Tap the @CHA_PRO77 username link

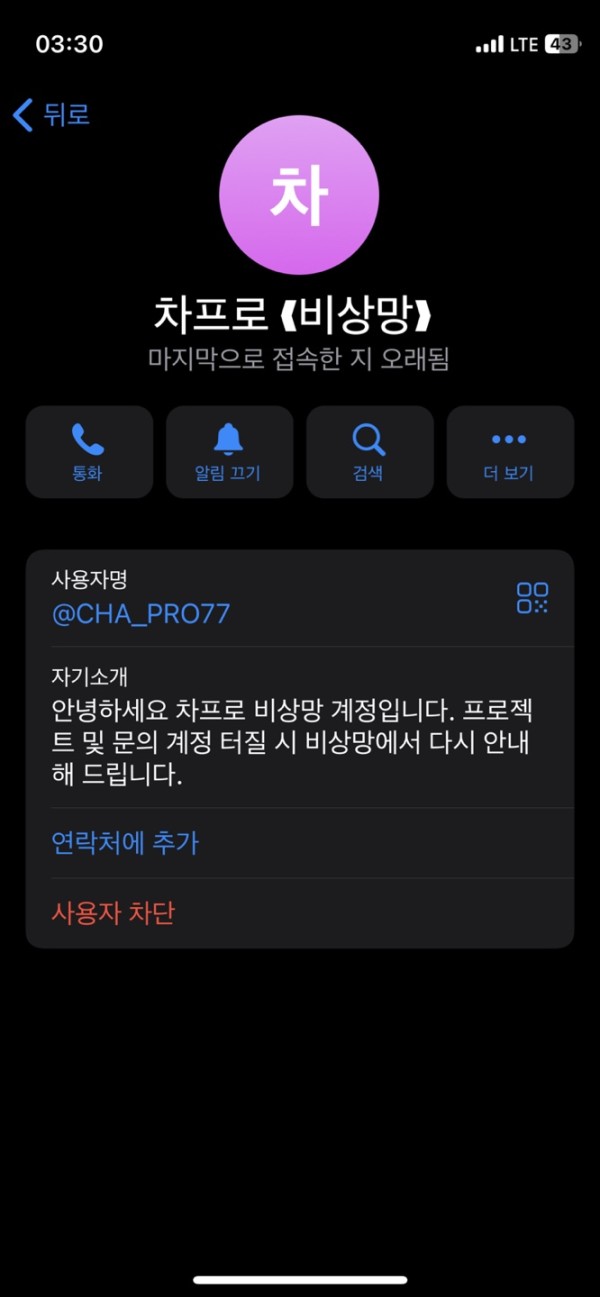click(x=141, y=613)
